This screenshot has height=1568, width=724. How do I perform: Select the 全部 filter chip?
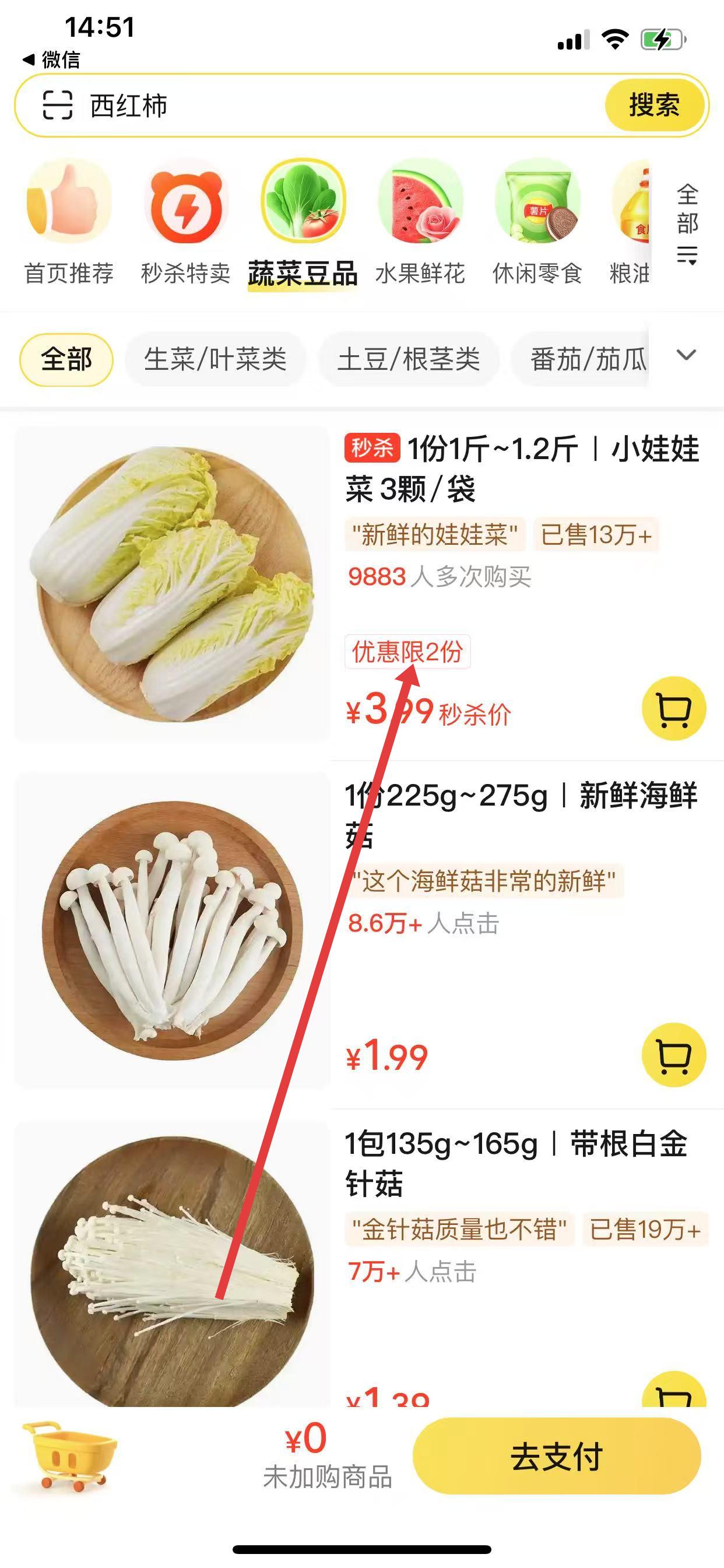pos(66,359)
